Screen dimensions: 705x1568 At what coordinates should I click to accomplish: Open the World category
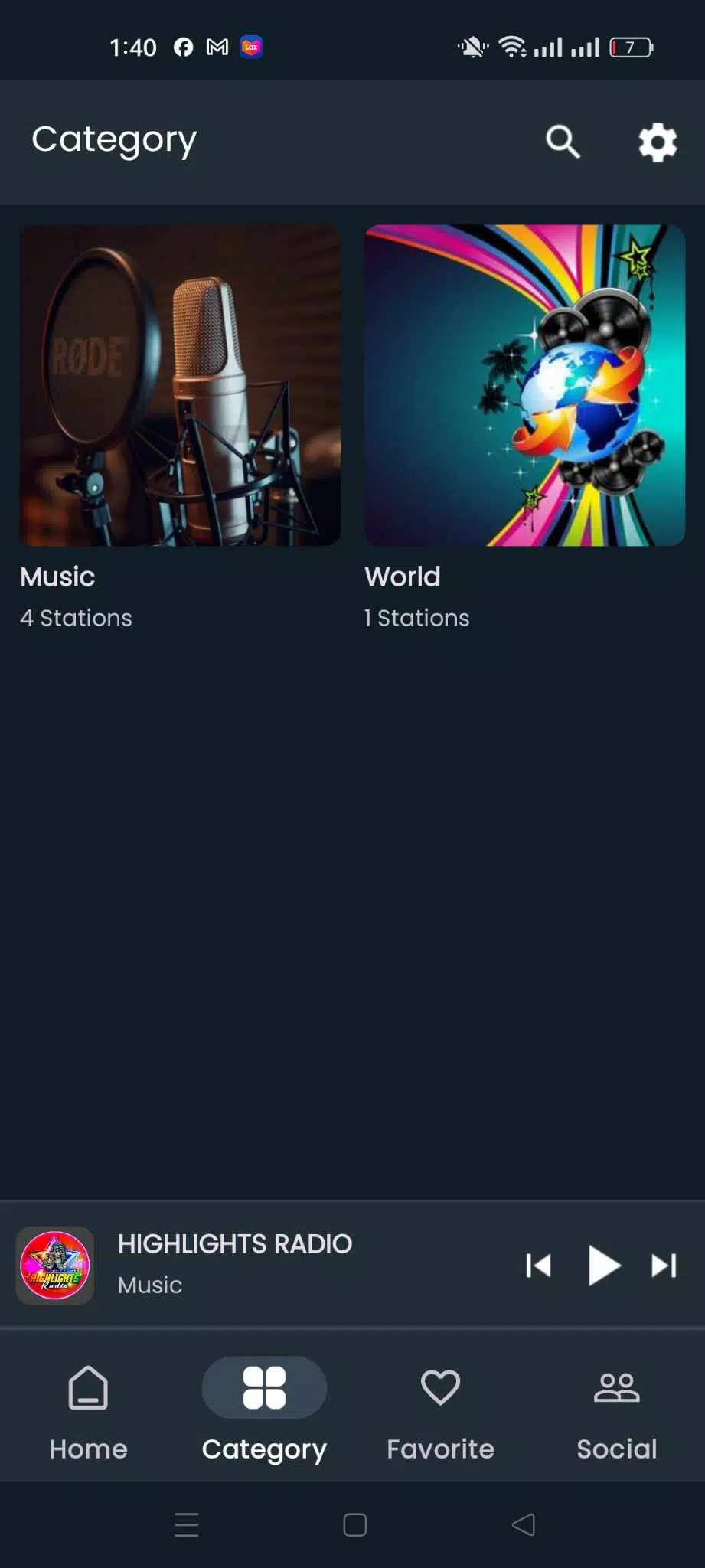coord(524,385)
